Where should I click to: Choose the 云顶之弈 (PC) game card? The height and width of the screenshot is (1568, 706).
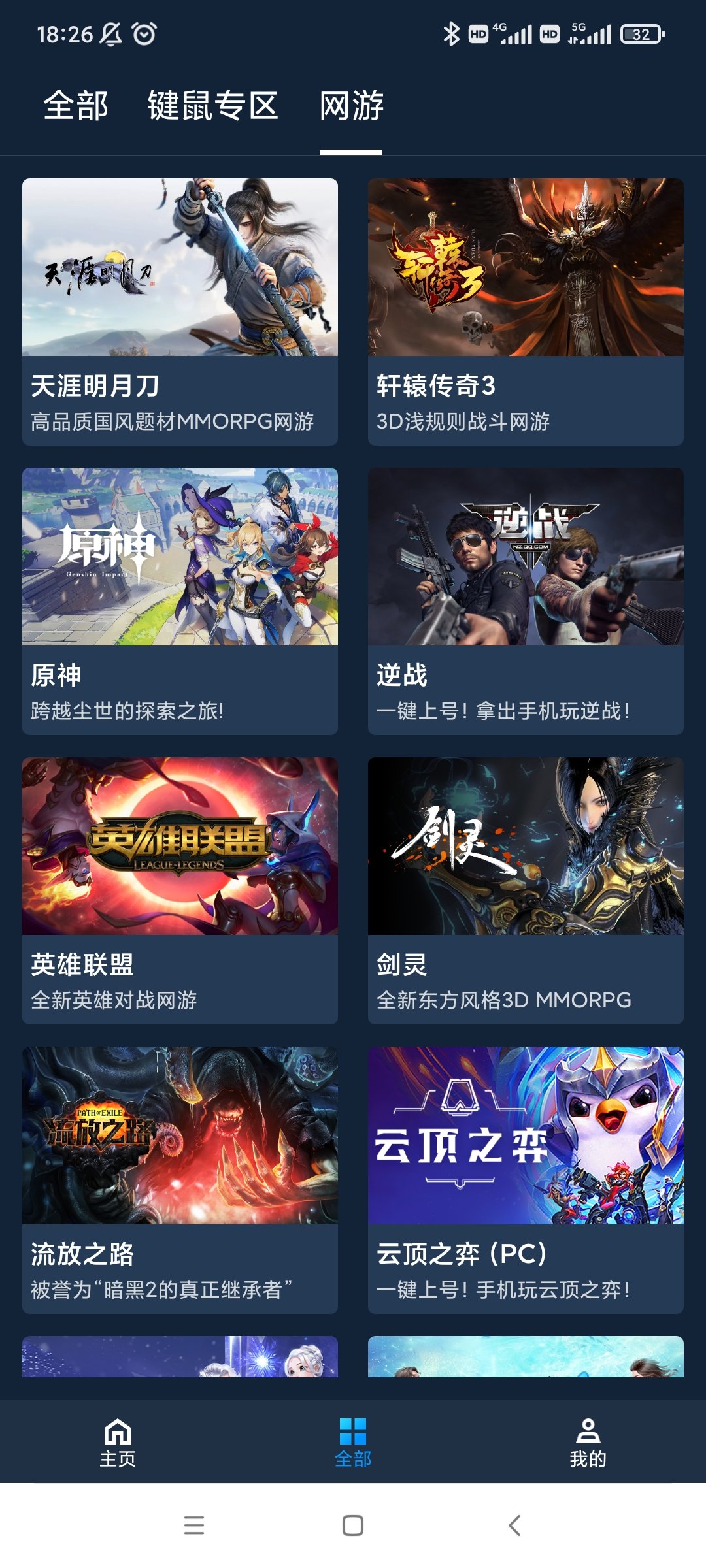pyautogui.click(x=526, y=1180)
